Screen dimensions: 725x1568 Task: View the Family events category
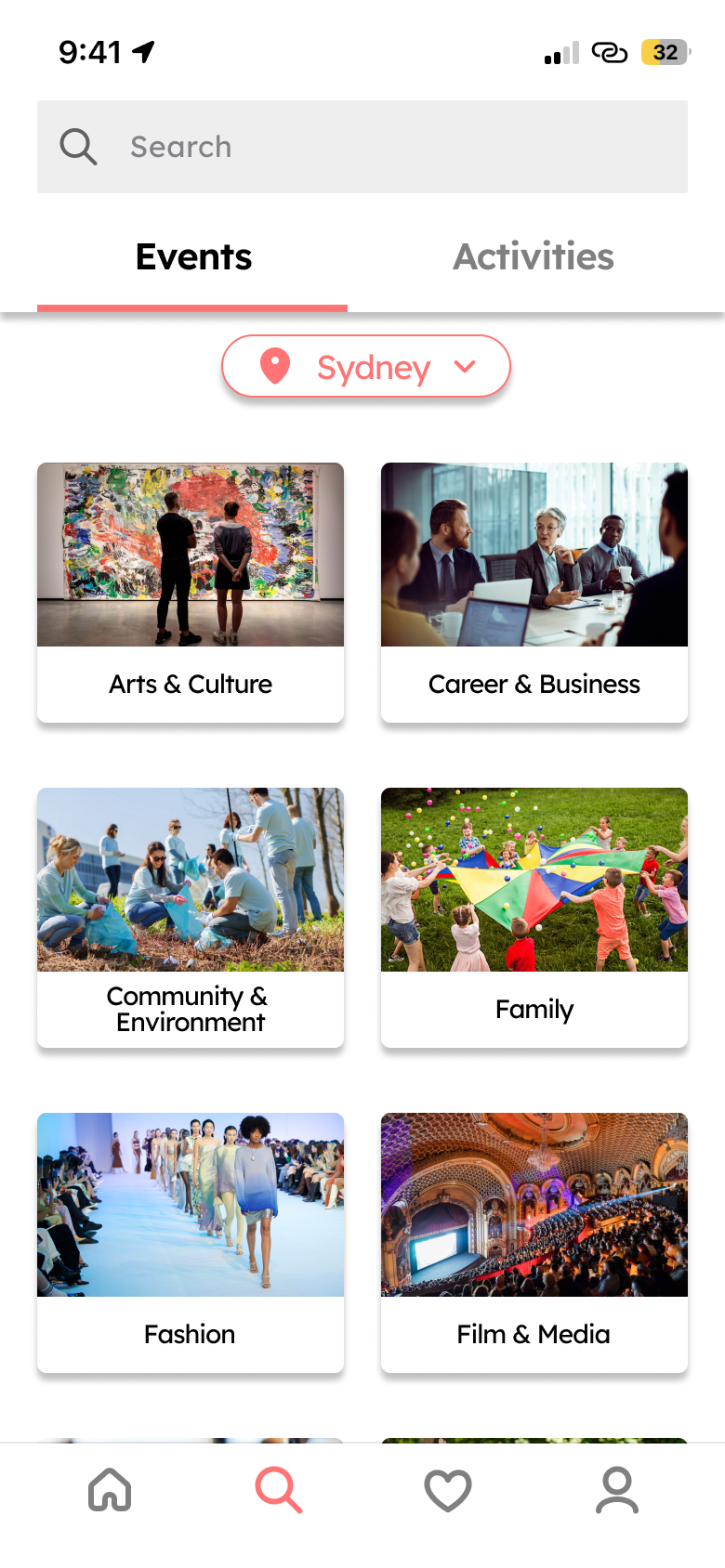click(x=534, y=917)
